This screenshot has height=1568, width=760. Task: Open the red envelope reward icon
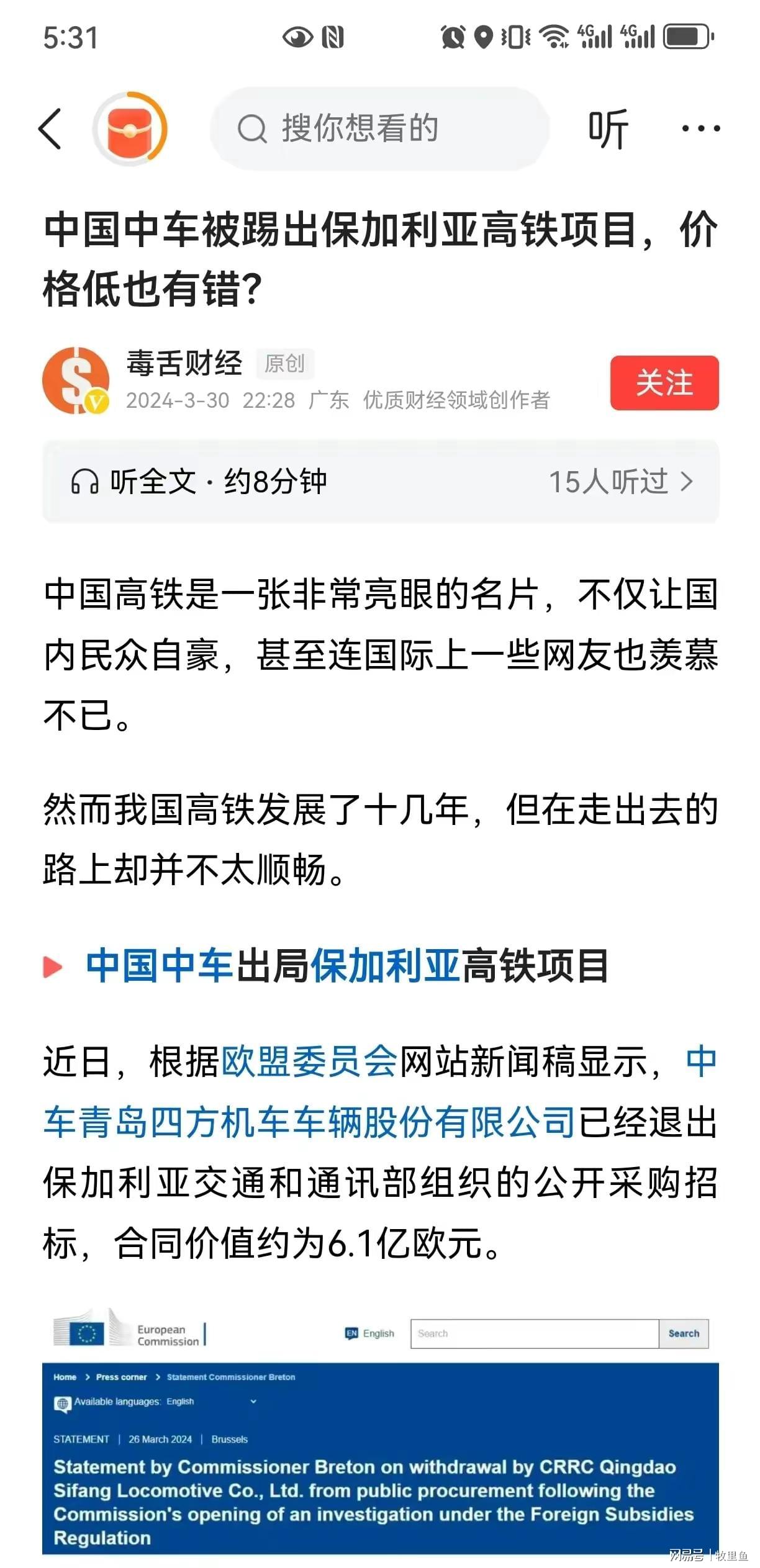click(130, 129)
